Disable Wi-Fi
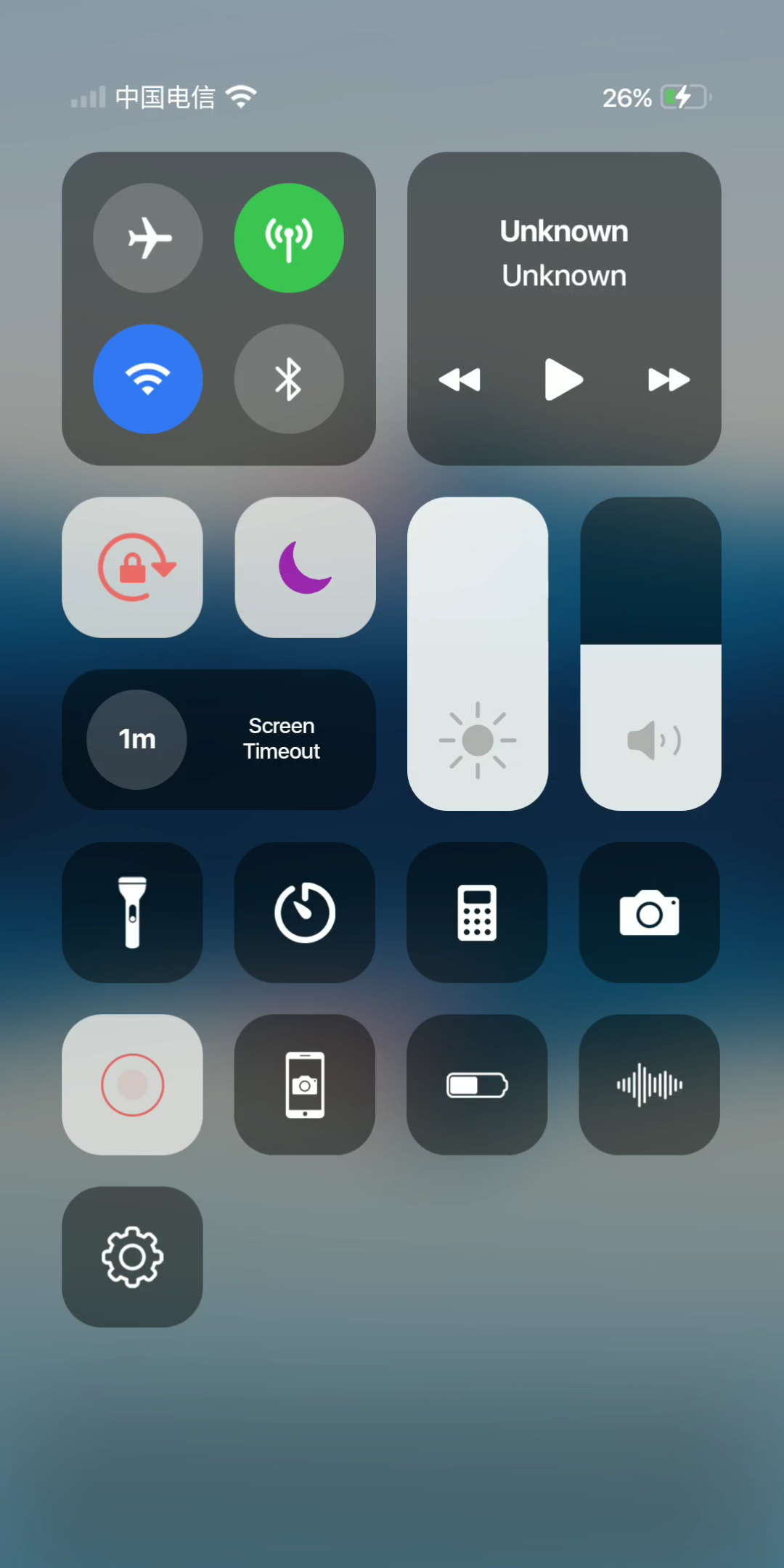Screen dimensions: 784x1568 pyautogui.click(x=148, y=379)
